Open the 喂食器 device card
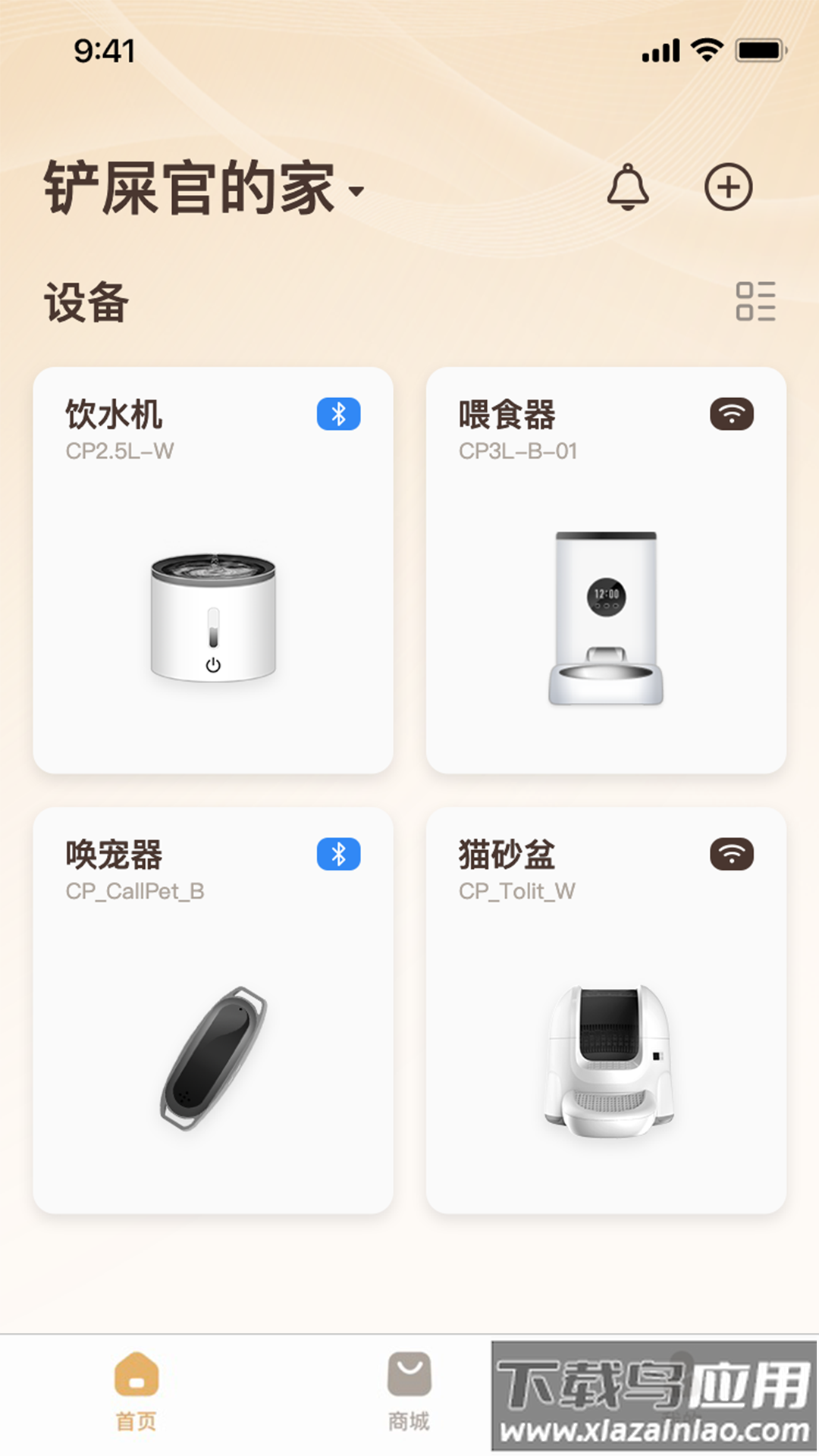The height and width of the screenshot is (1456, 819). click(x=607, y=569)
